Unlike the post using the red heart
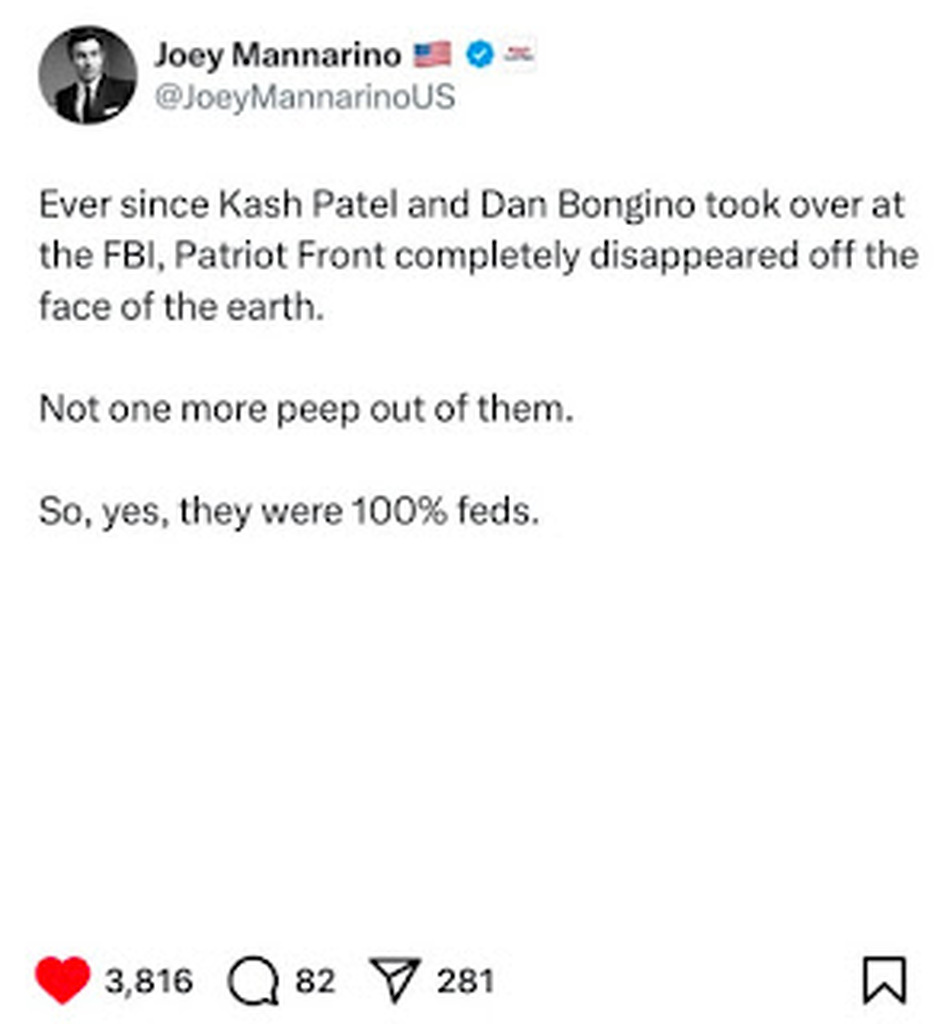Image resolution: width=947 pixels, height=1024 pixels. point(63,980)
